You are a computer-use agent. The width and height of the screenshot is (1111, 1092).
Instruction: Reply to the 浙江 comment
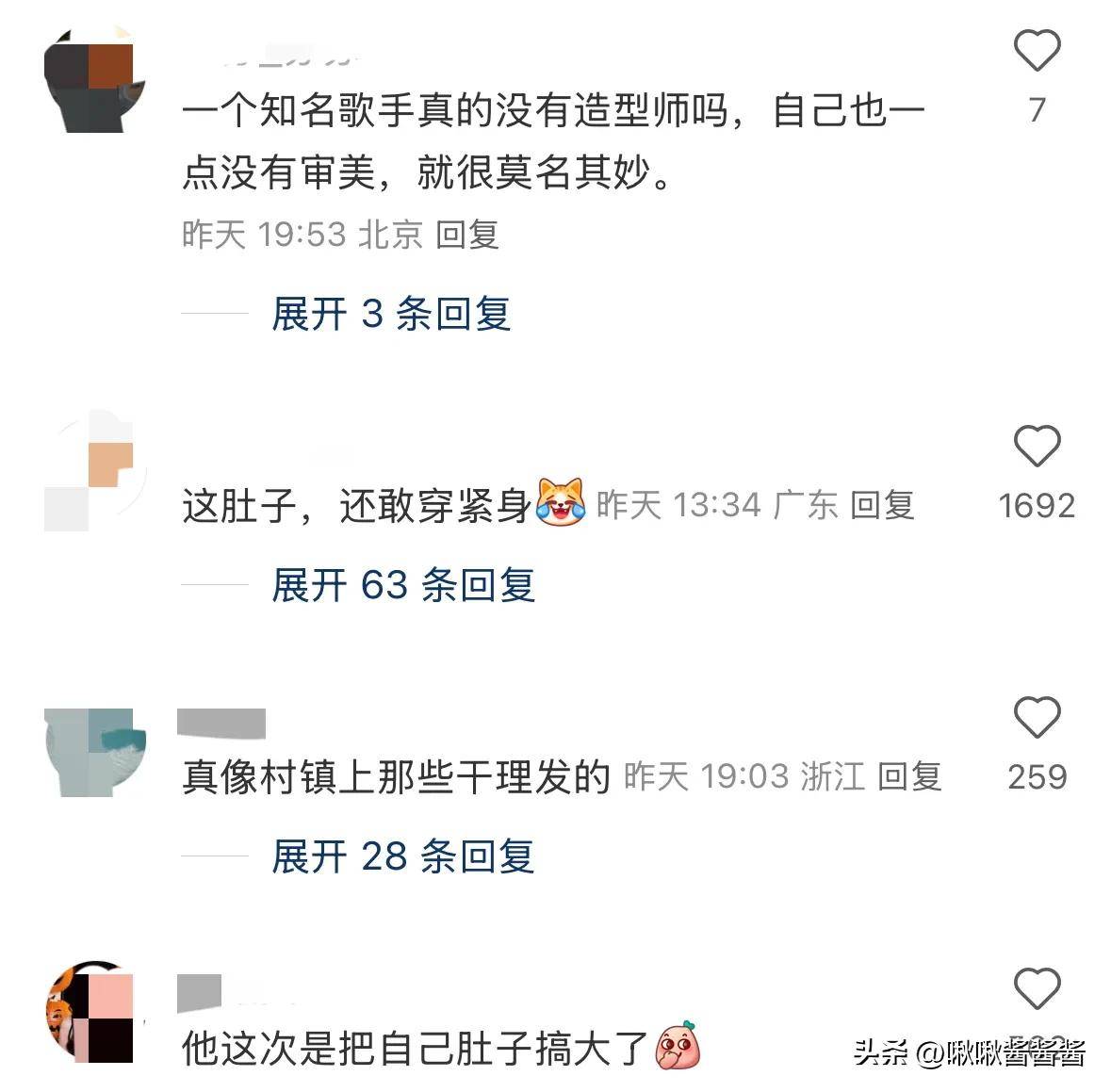pyautogui.click(x=909, y=777)
